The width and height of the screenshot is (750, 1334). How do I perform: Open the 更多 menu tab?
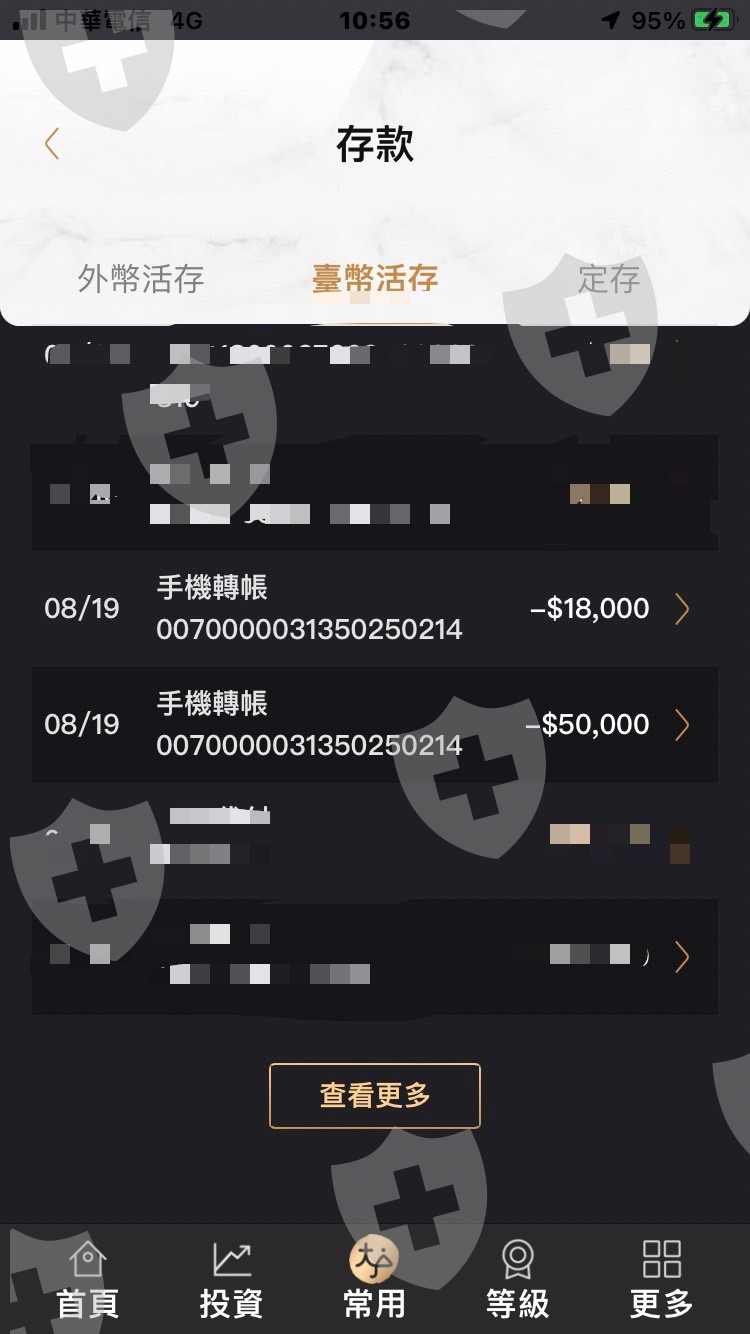[661, 1280]
